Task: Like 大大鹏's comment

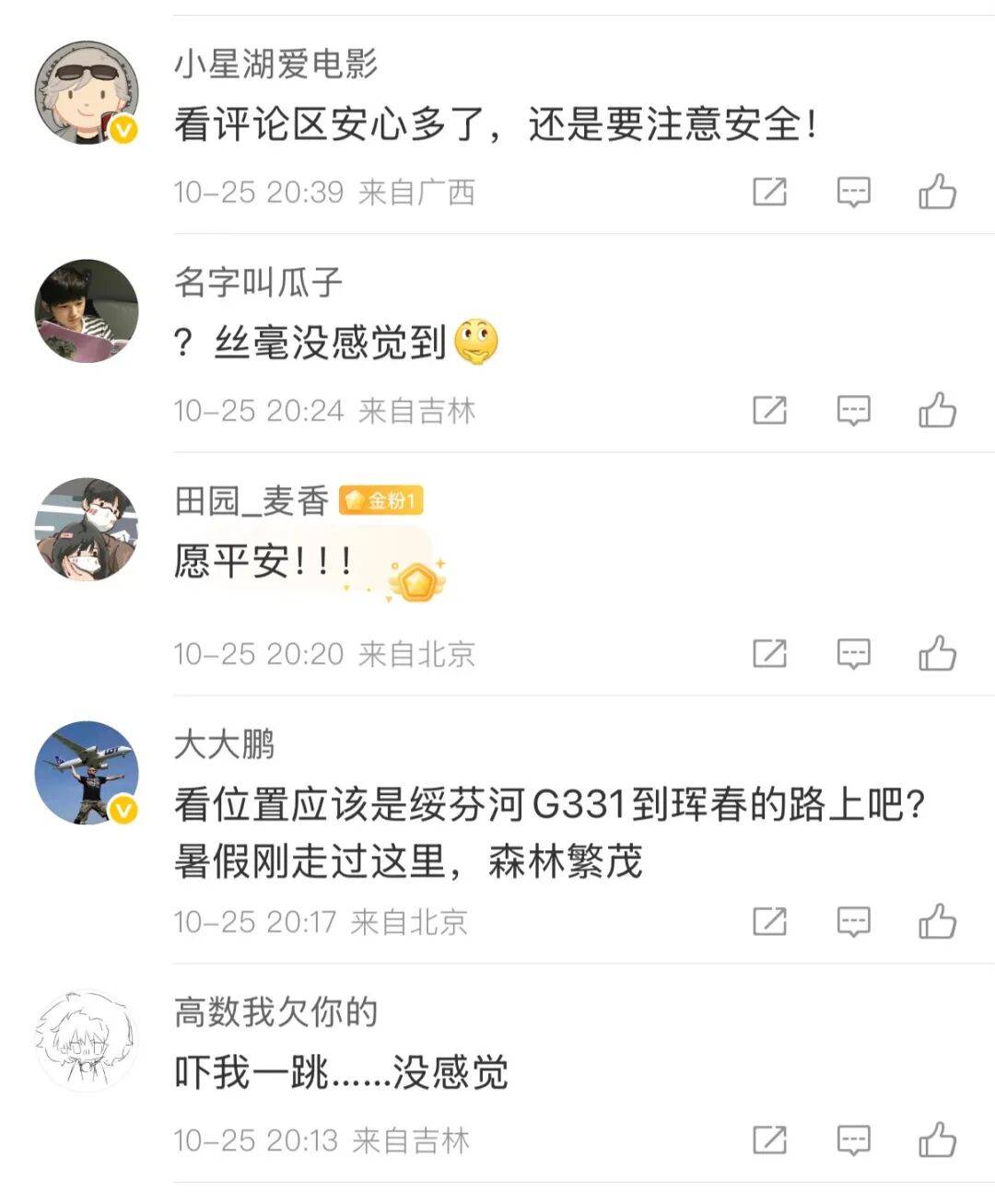Action: click(x=937, y=921)
